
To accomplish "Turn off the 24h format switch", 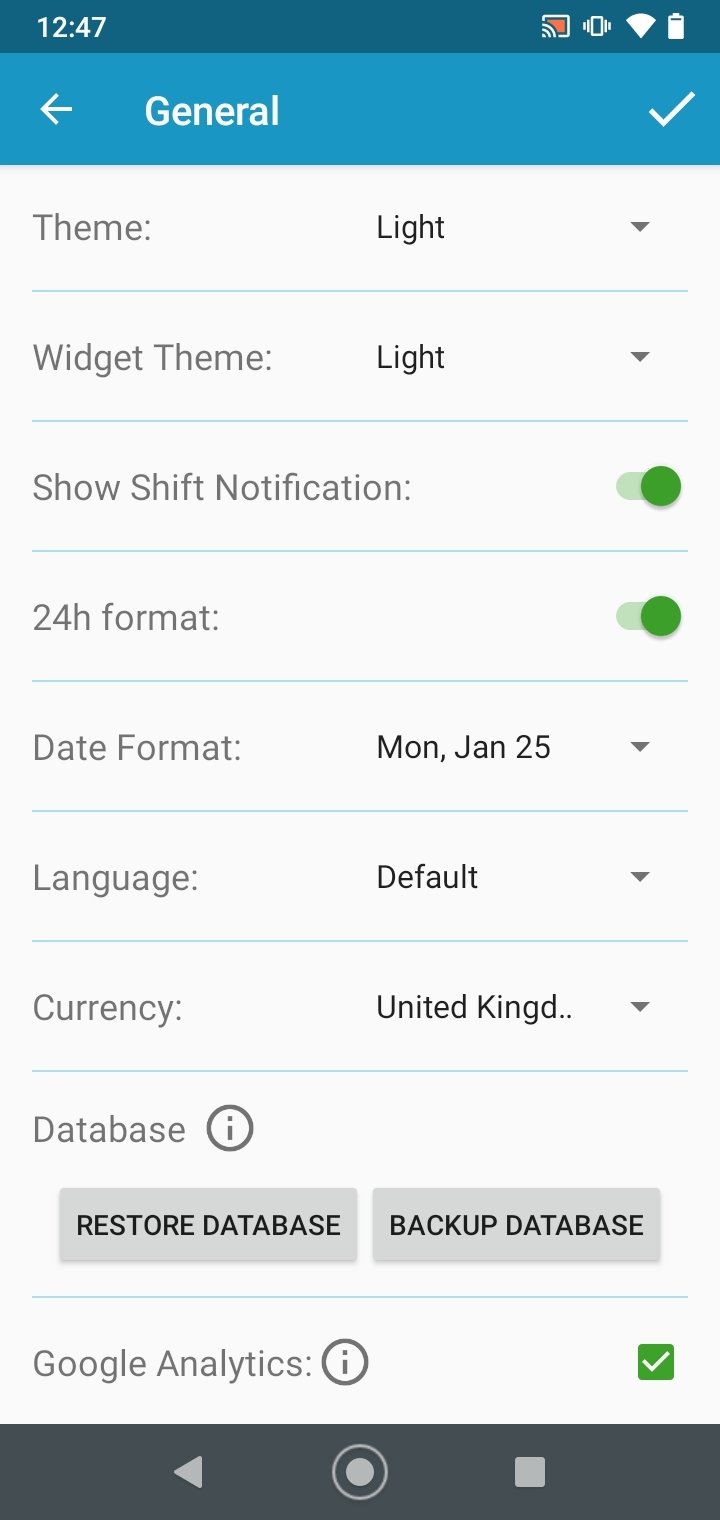I will pyautogui.click(x=649, y=617).
